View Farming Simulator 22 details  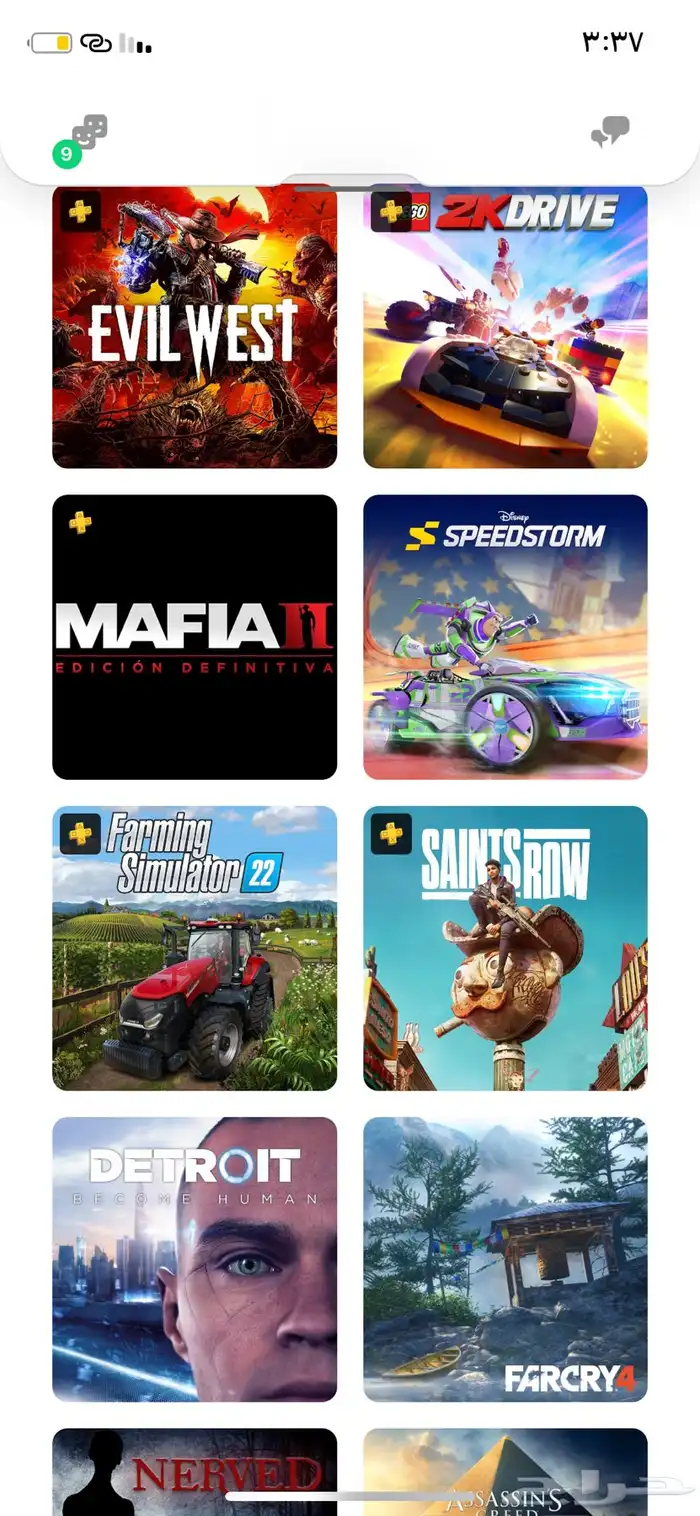194,948
